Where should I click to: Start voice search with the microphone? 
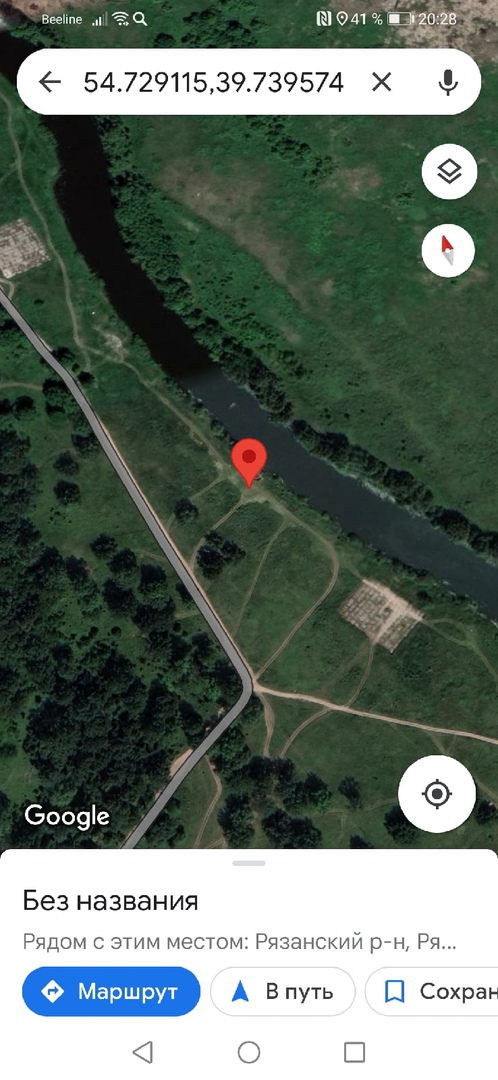pyautogui.click(x=448, y=83)
